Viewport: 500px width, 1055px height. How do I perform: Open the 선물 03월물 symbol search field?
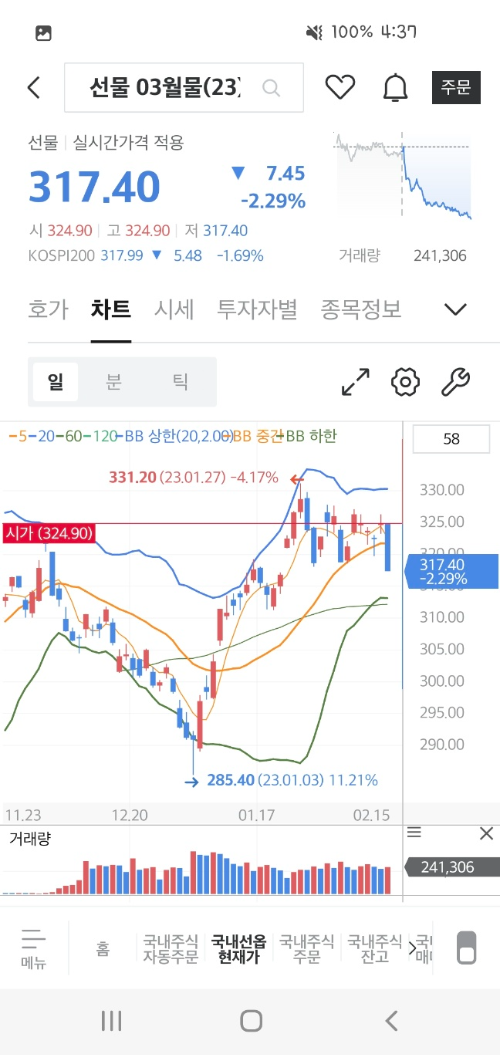[184, 87]
